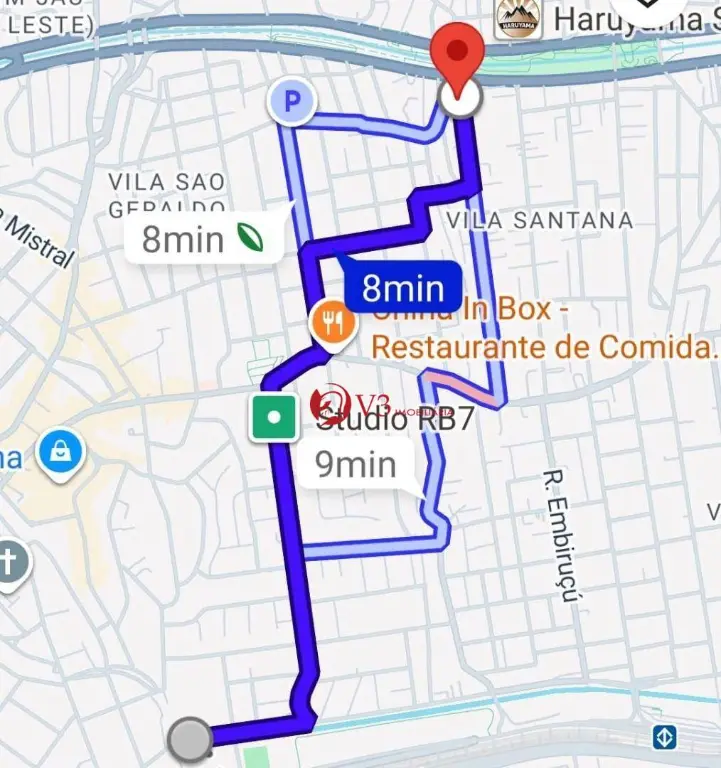Choose the 9min alternate route
The height and width of the screenshot is (768, 721).
(356, 465)
